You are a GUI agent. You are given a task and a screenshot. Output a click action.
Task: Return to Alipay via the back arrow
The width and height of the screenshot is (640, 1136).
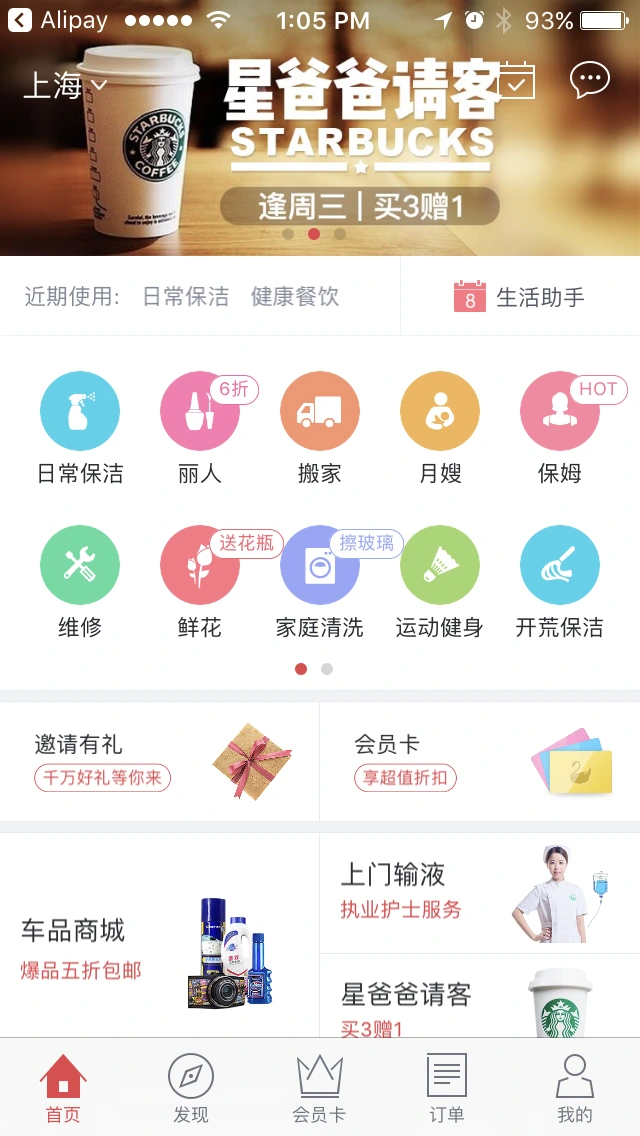[20, 20]
